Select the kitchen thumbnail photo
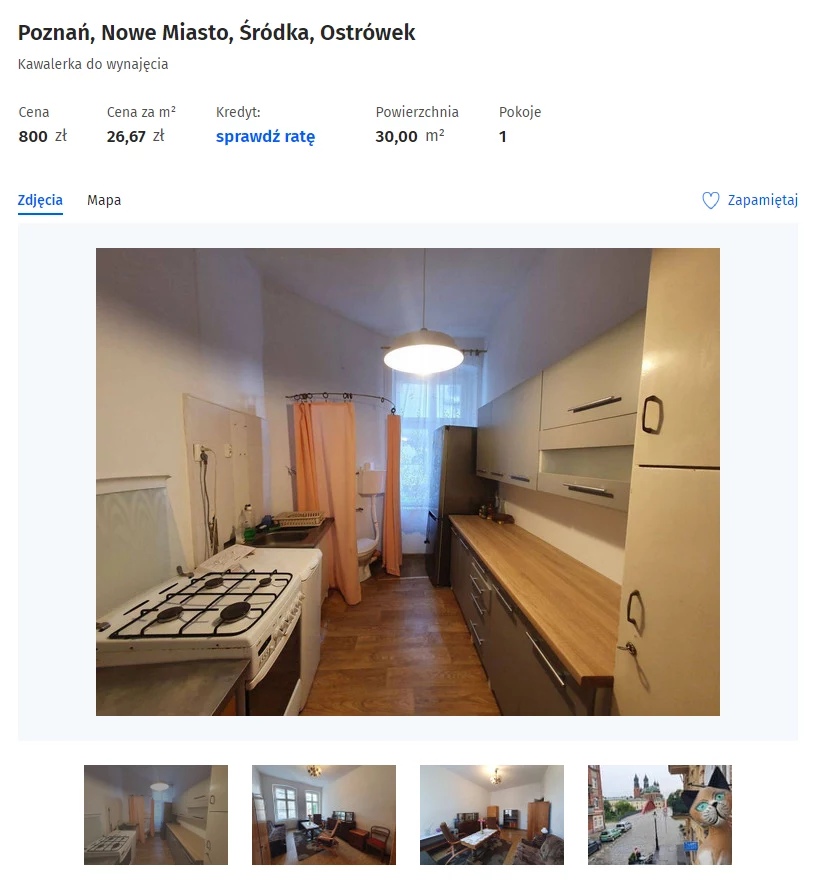Viewport: 814px width, 881px height. pos(156,814)
